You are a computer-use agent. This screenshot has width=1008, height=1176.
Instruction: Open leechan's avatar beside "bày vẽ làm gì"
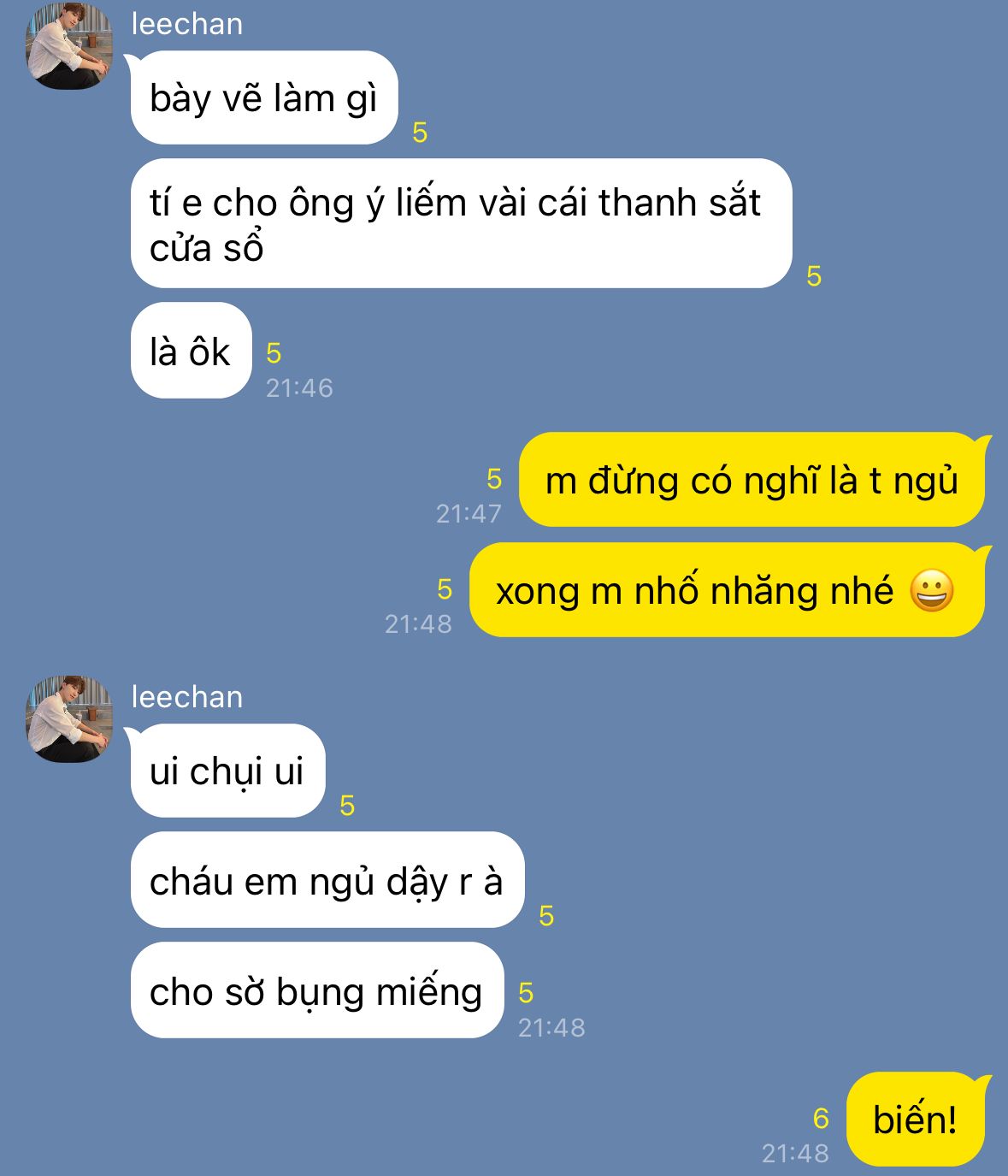click(70, 46)
